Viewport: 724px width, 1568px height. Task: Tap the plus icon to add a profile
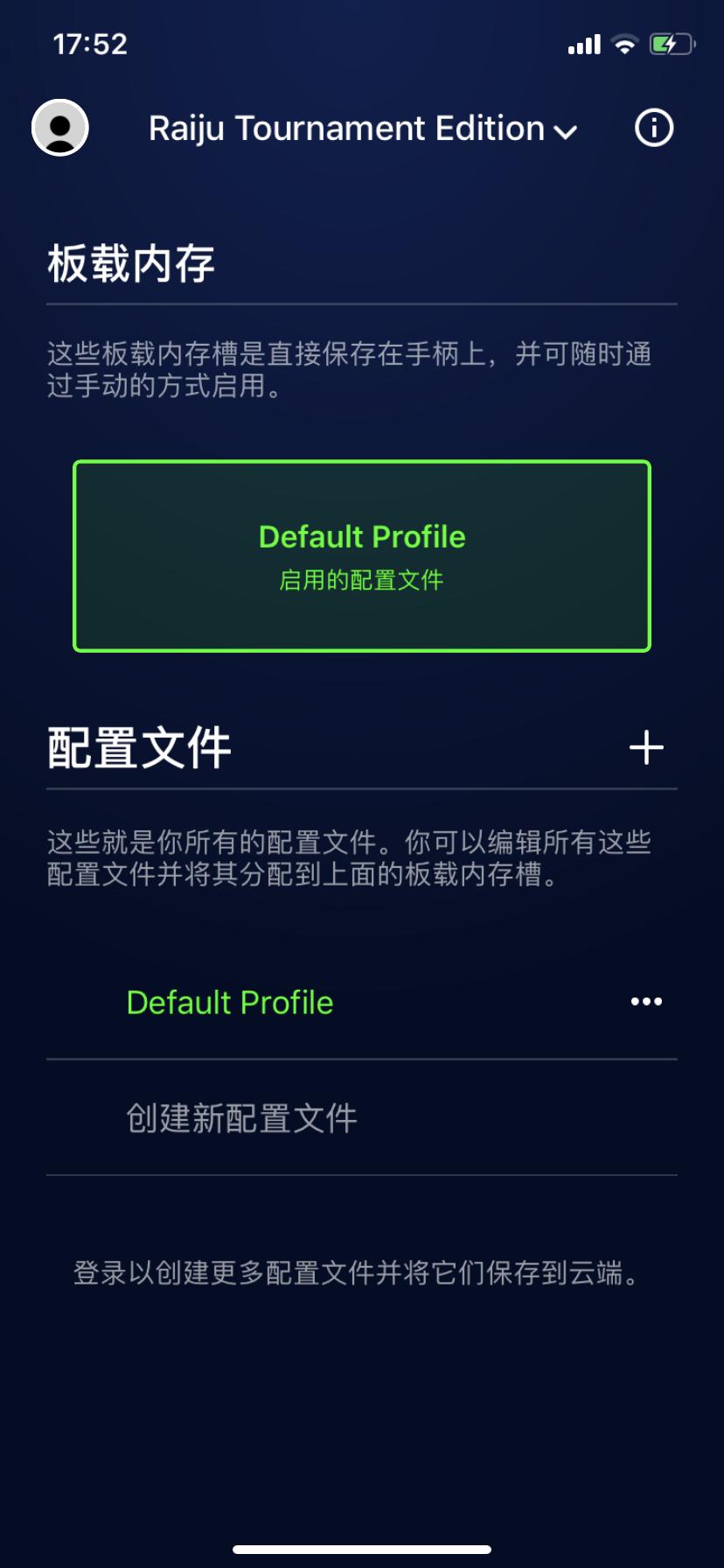click(647, 748)
